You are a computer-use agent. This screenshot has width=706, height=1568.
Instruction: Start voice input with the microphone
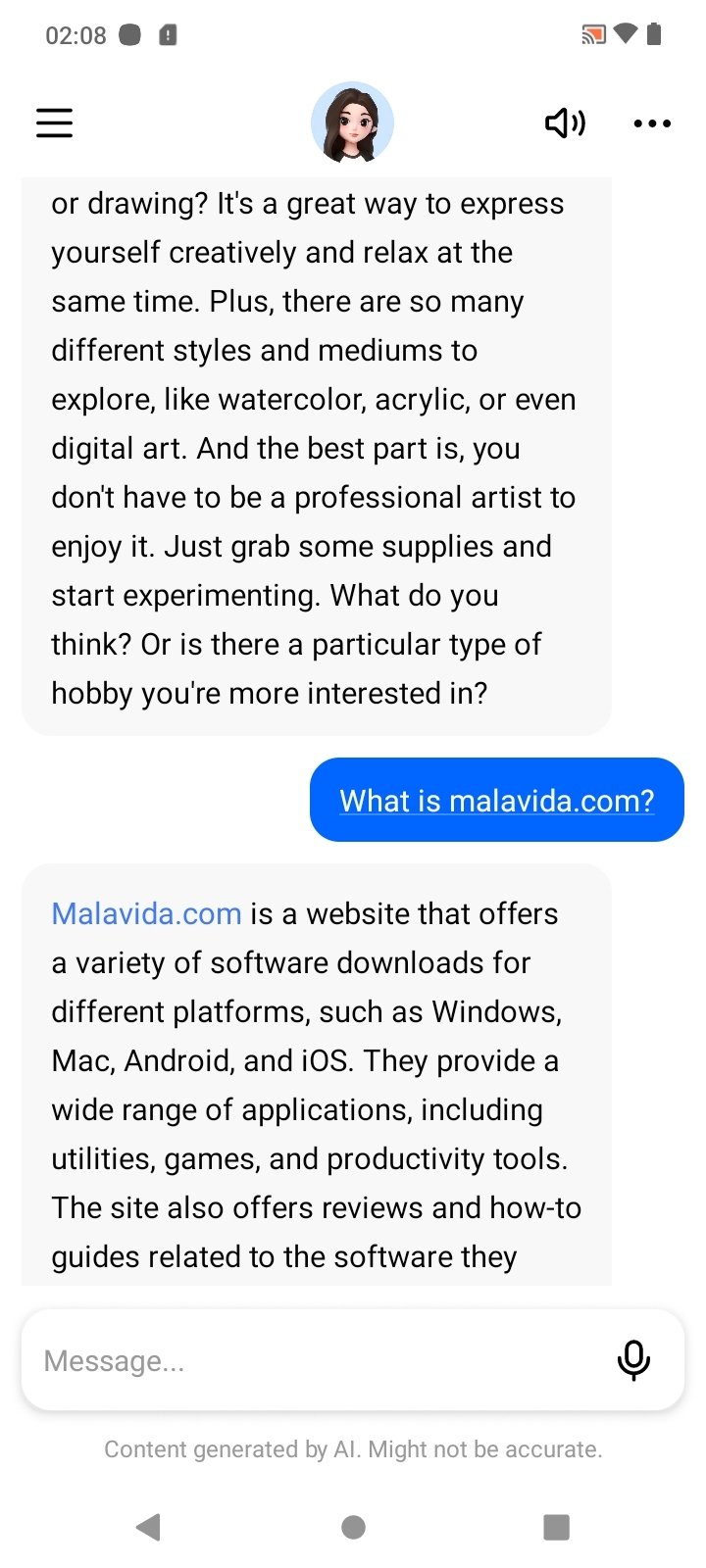[633, 1360]
